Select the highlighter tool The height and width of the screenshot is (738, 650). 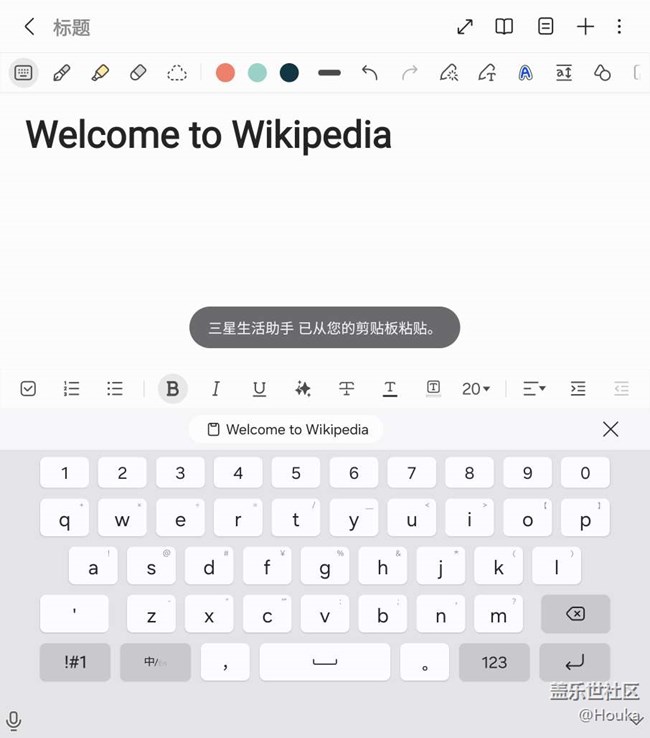pos(100,73)
